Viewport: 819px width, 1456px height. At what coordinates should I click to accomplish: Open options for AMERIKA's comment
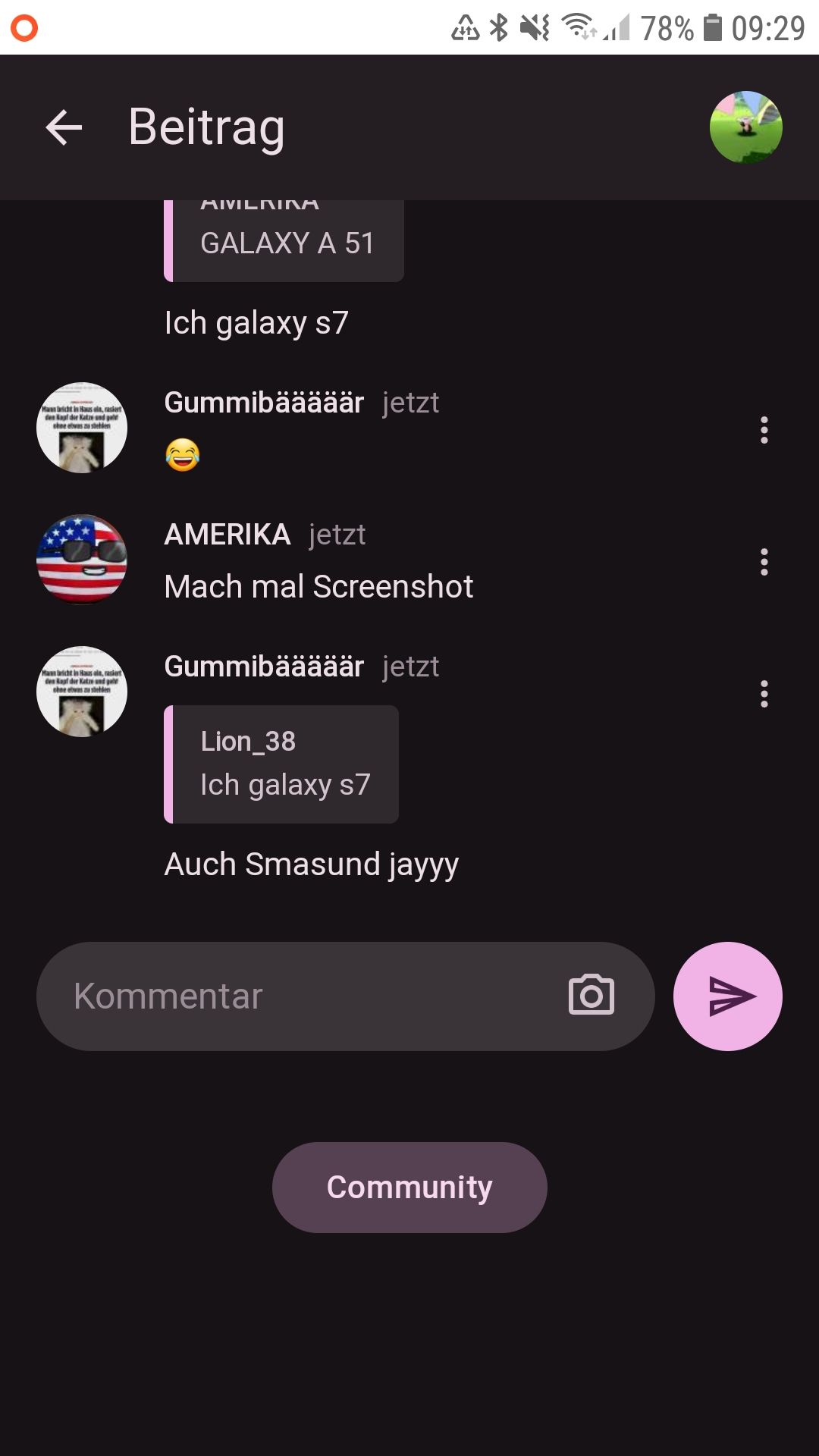pyautogui.click(x=764, y=562)
